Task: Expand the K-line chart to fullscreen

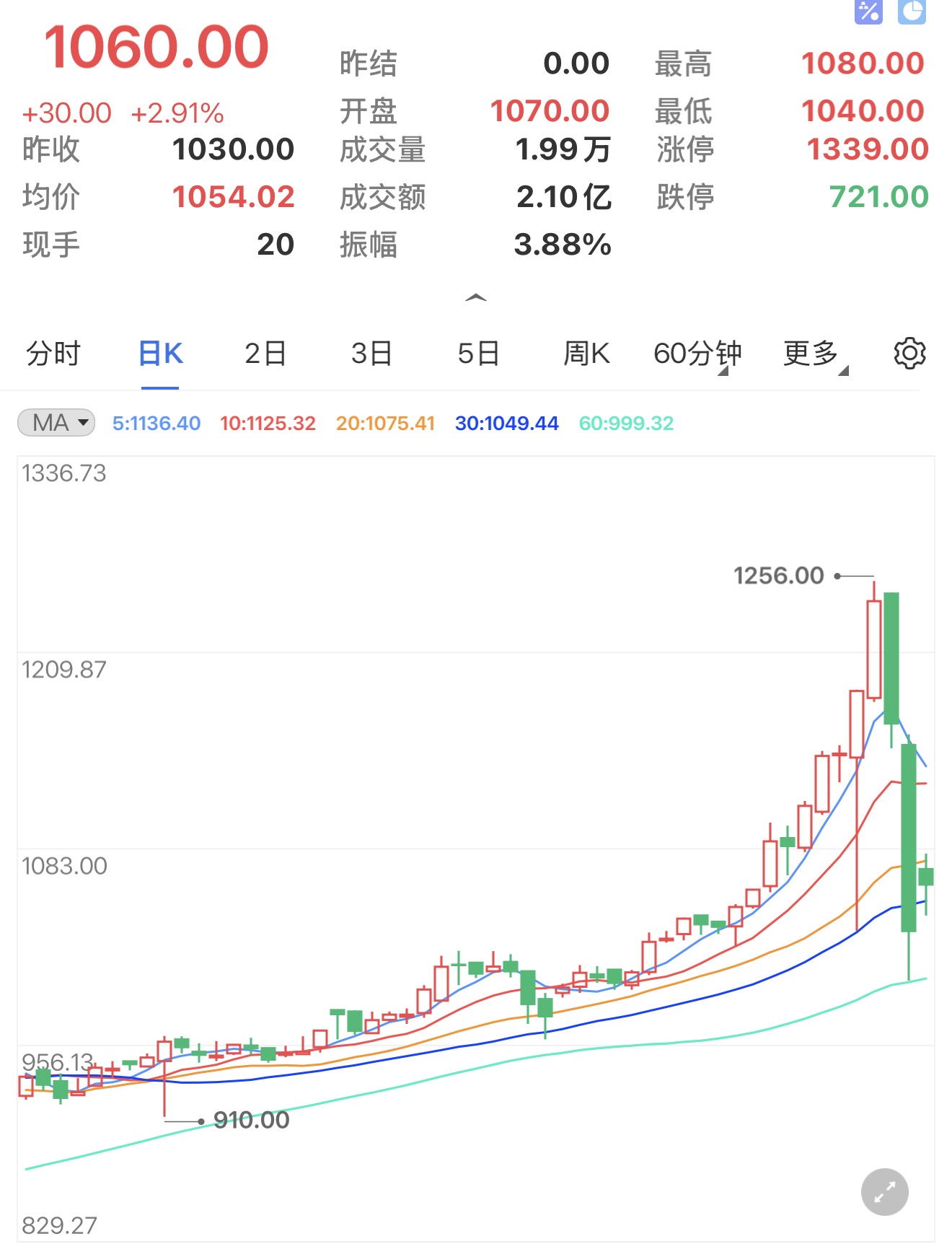Action: click(x=884, y=1192)
